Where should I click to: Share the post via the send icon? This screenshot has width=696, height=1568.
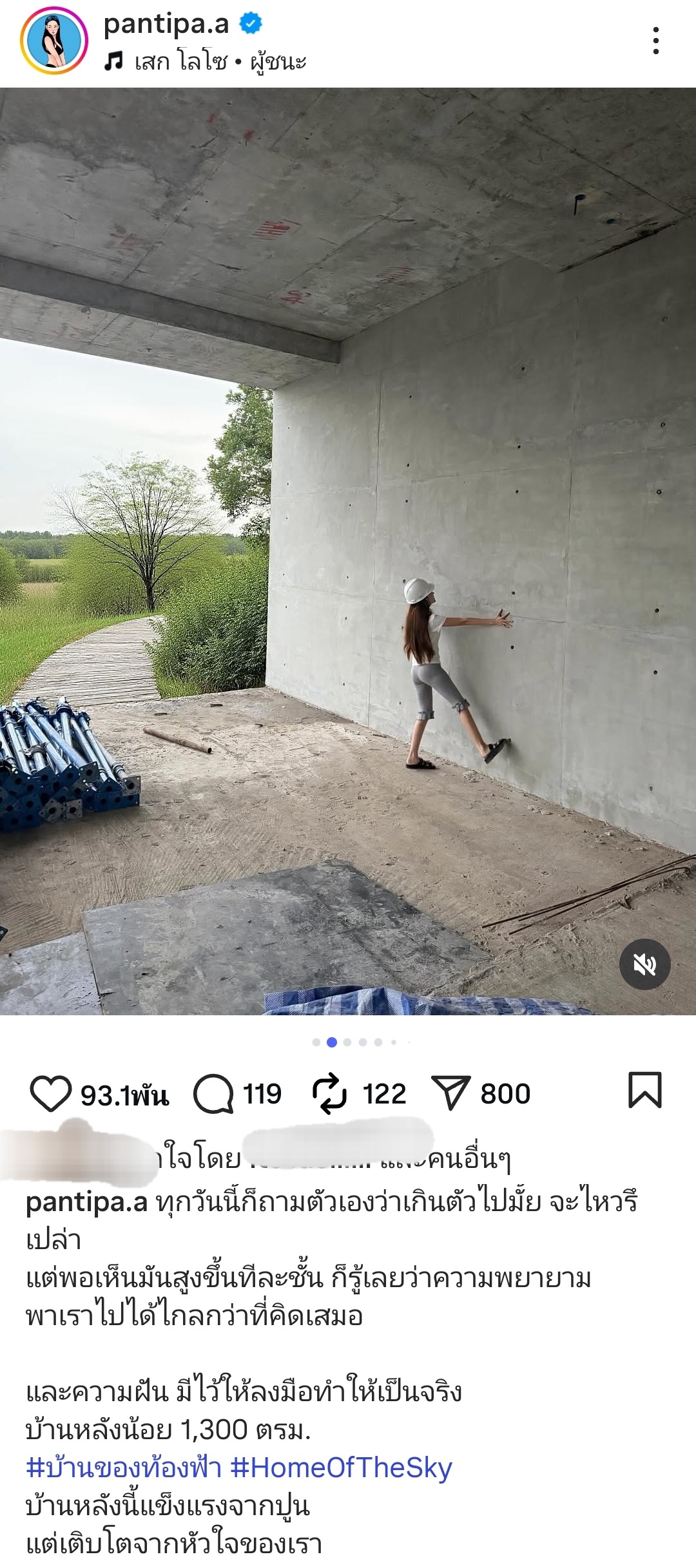pos(450,1094)
